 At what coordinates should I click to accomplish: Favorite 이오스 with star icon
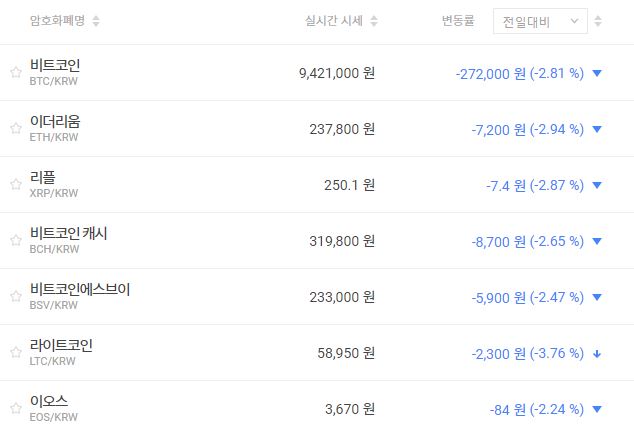(15, 409)
